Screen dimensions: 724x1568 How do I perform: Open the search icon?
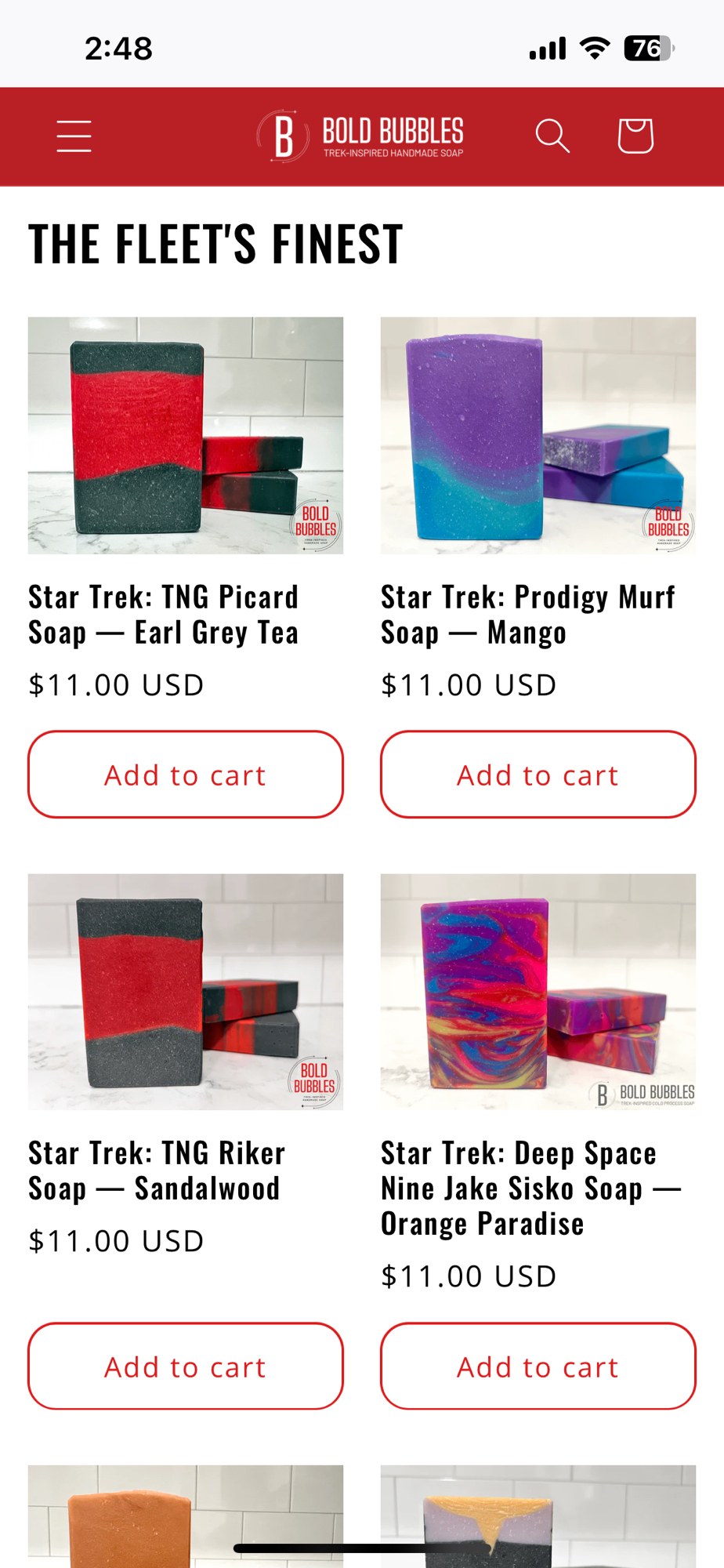point(552,136)
